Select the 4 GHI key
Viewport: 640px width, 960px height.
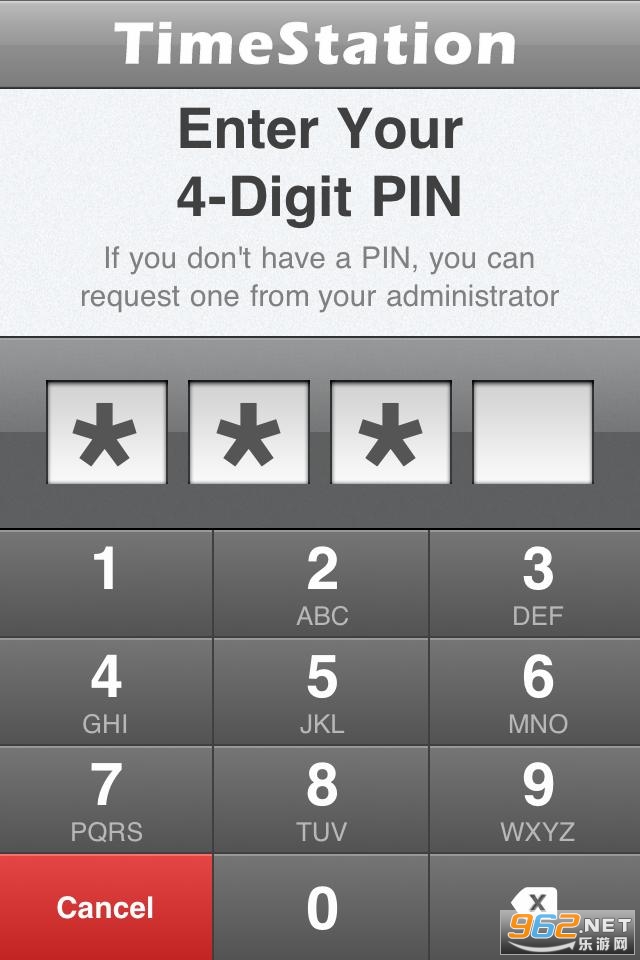pyautogui.click(x=106, y=692)
